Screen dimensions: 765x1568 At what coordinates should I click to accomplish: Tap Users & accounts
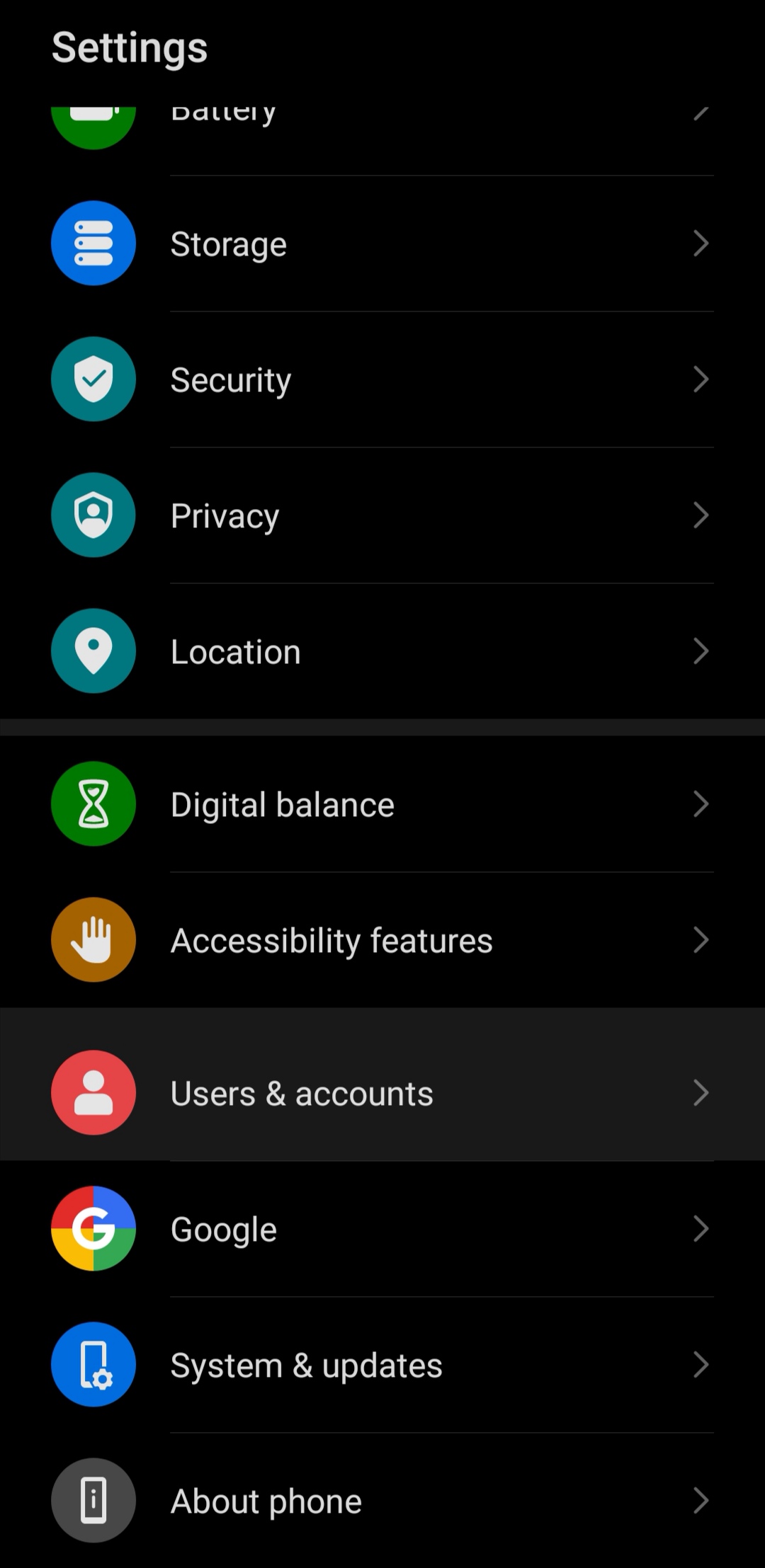[x=382, y=1093]
